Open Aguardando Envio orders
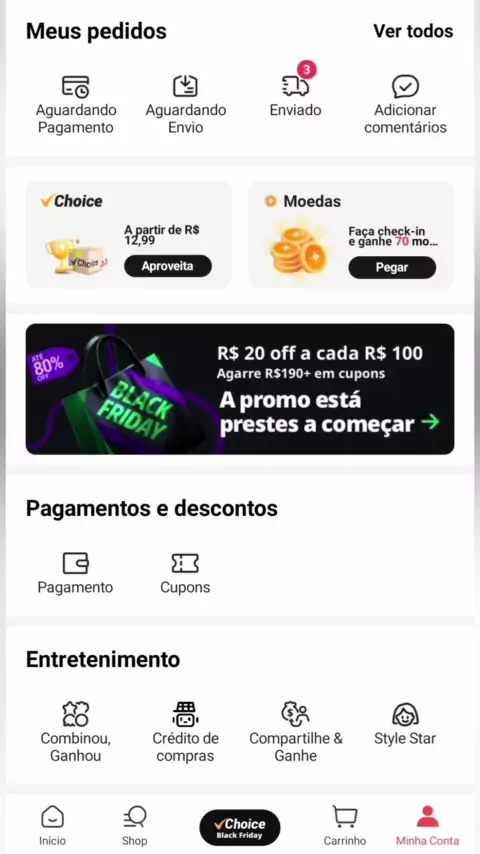Screen dimensions: 480x854 (x=185, y=105)
